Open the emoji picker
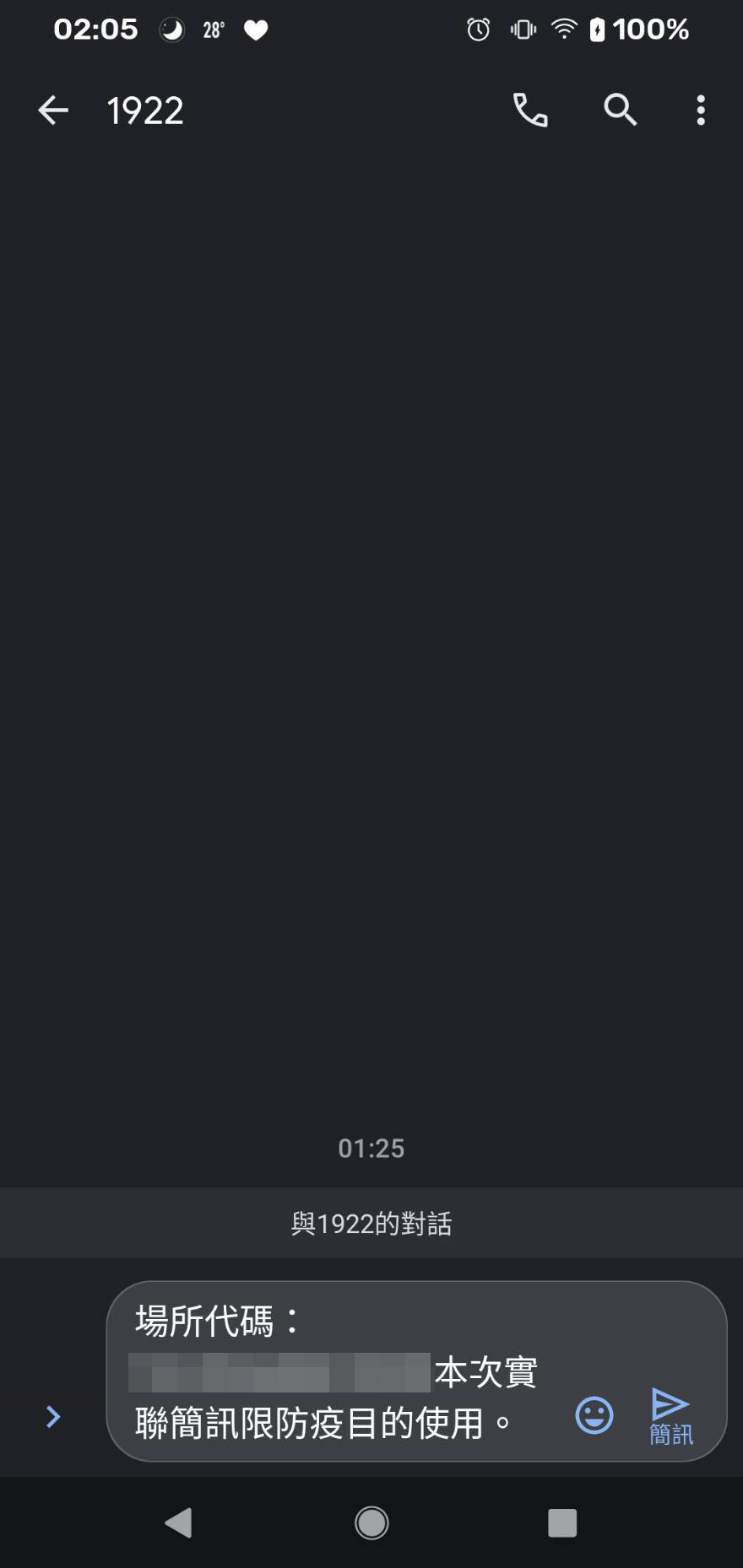The height and width of the screenshot is (1568, 743). [594, 1415]
